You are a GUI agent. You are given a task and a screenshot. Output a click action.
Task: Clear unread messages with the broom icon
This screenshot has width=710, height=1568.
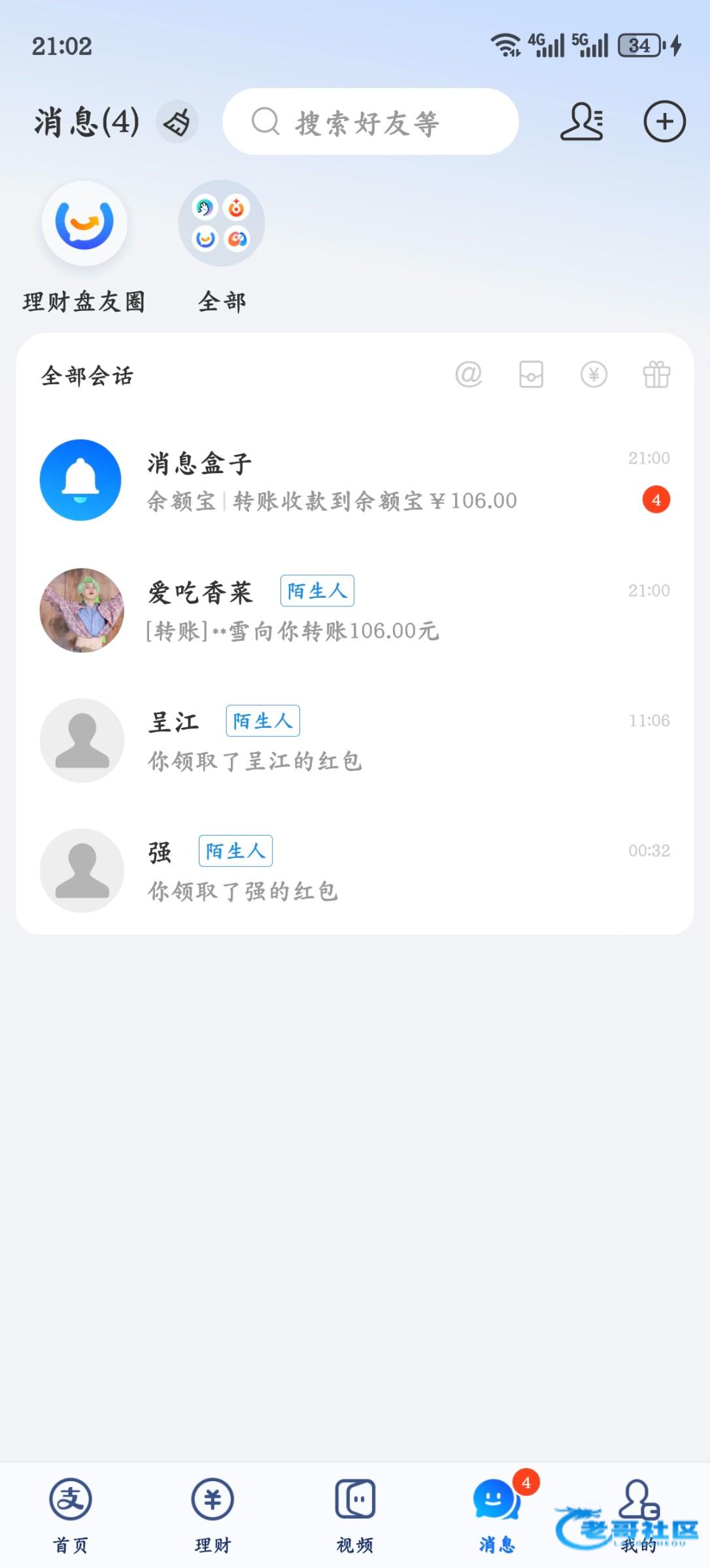point(177,122)
